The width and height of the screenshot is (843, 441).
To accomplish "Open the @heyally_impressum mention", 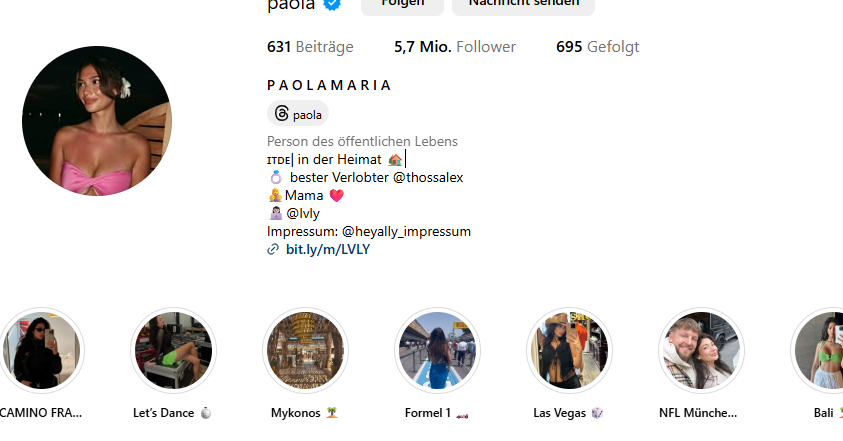I will pyautogui.click(x=406, y=231).
